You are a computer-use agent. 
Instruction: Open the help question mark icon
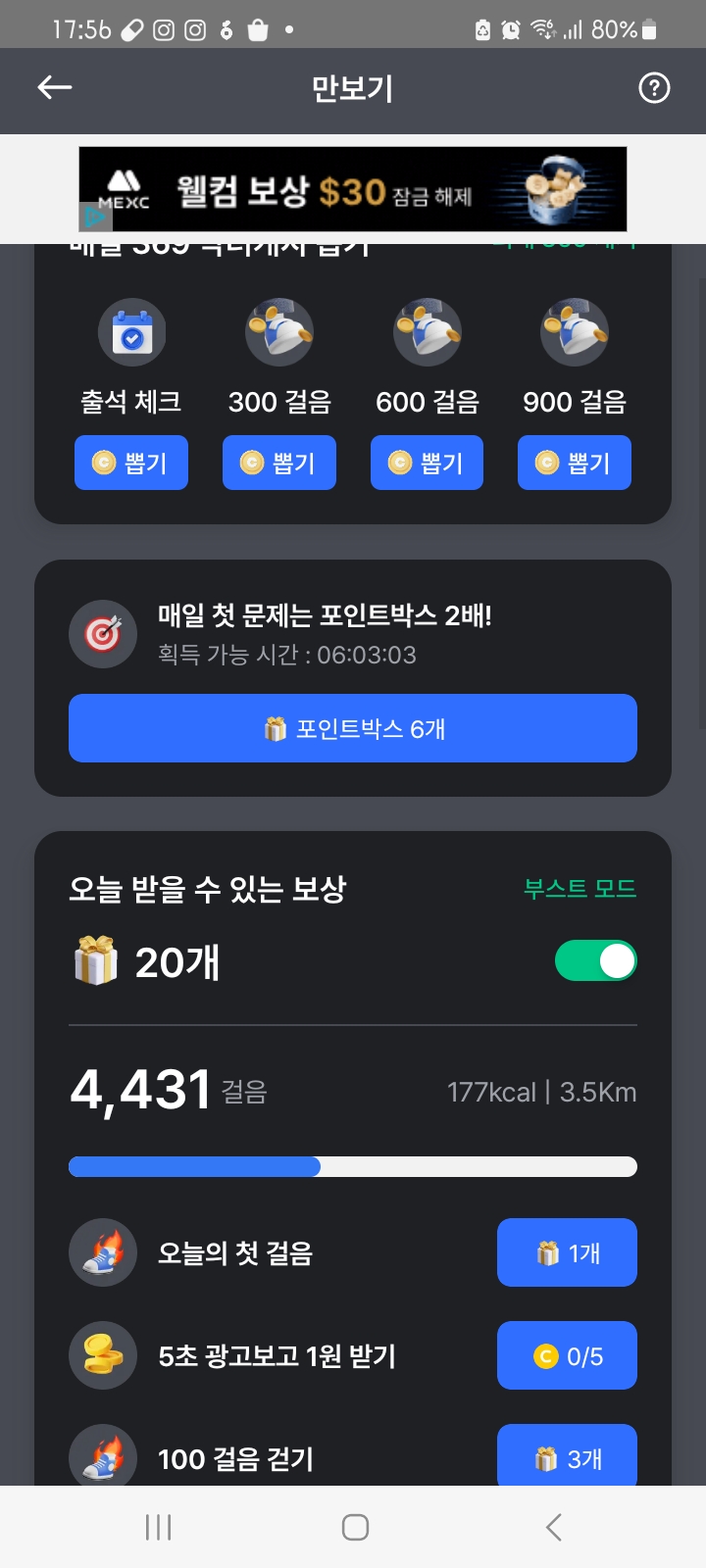pos(654,88)
